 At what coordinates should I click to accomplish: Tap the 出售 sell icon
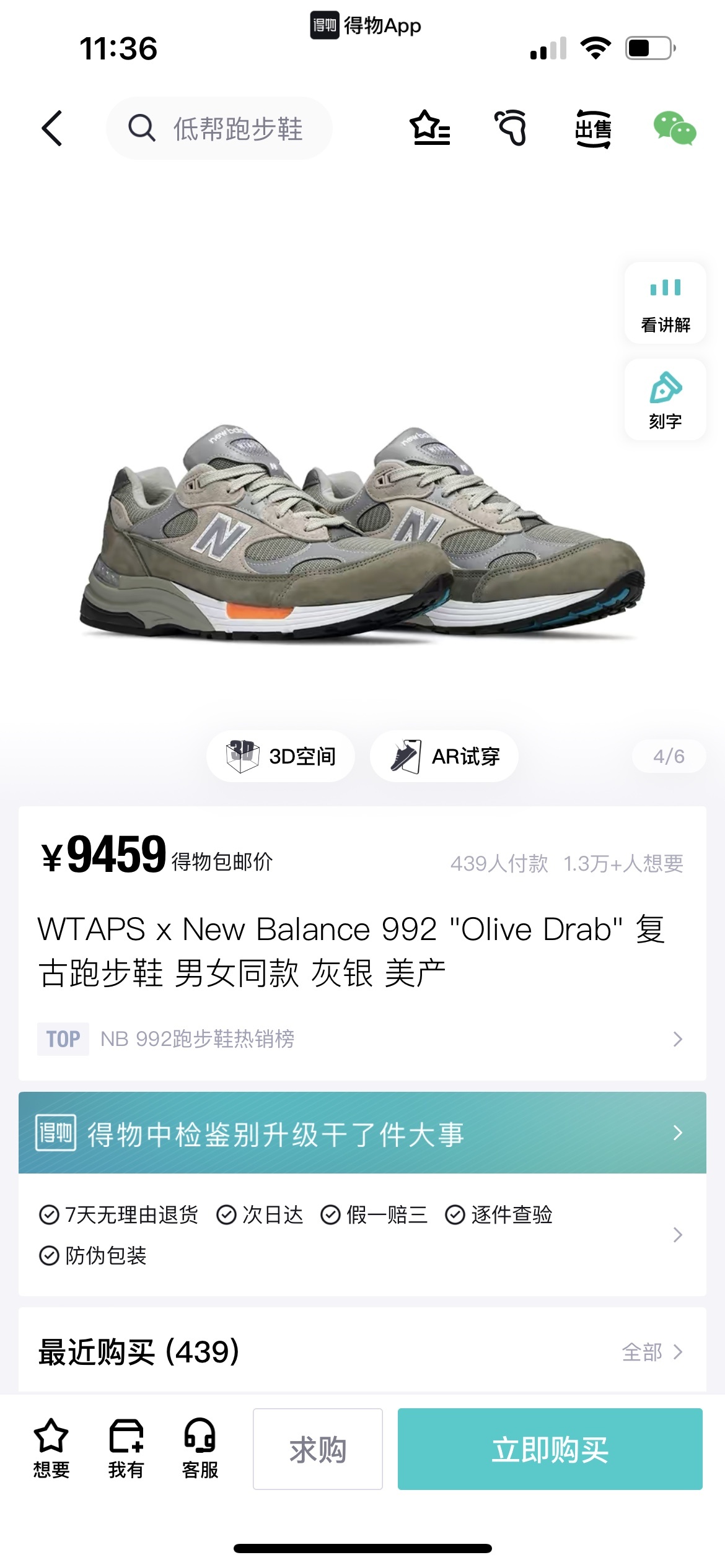[x=593, y=128]
